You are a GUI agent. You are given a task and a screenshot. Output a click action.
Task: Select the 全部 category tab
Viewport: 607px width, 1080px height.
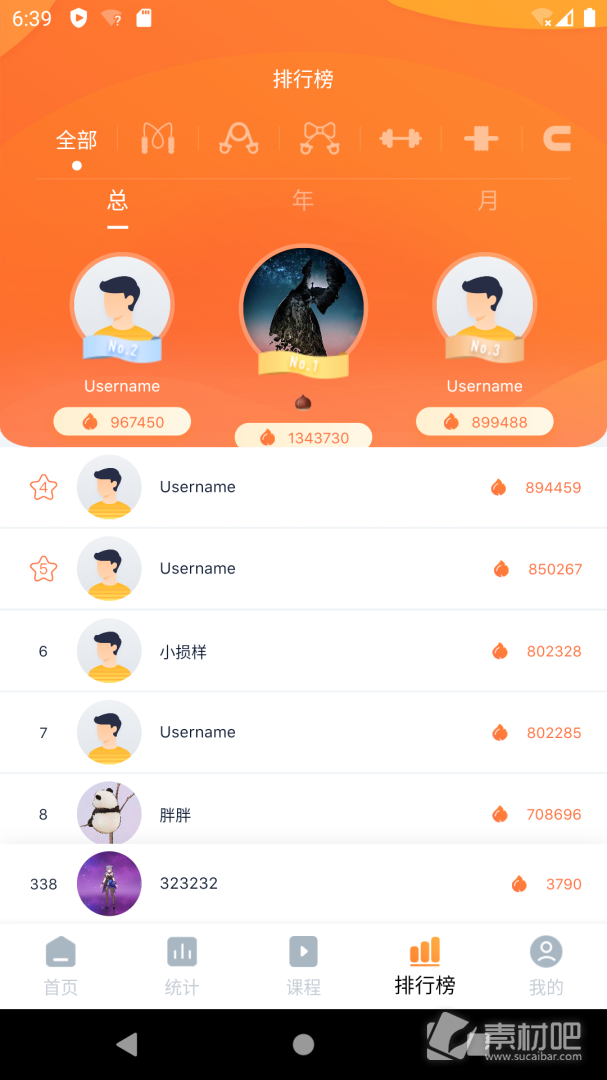pyautogui.click(x=76, y=140)
